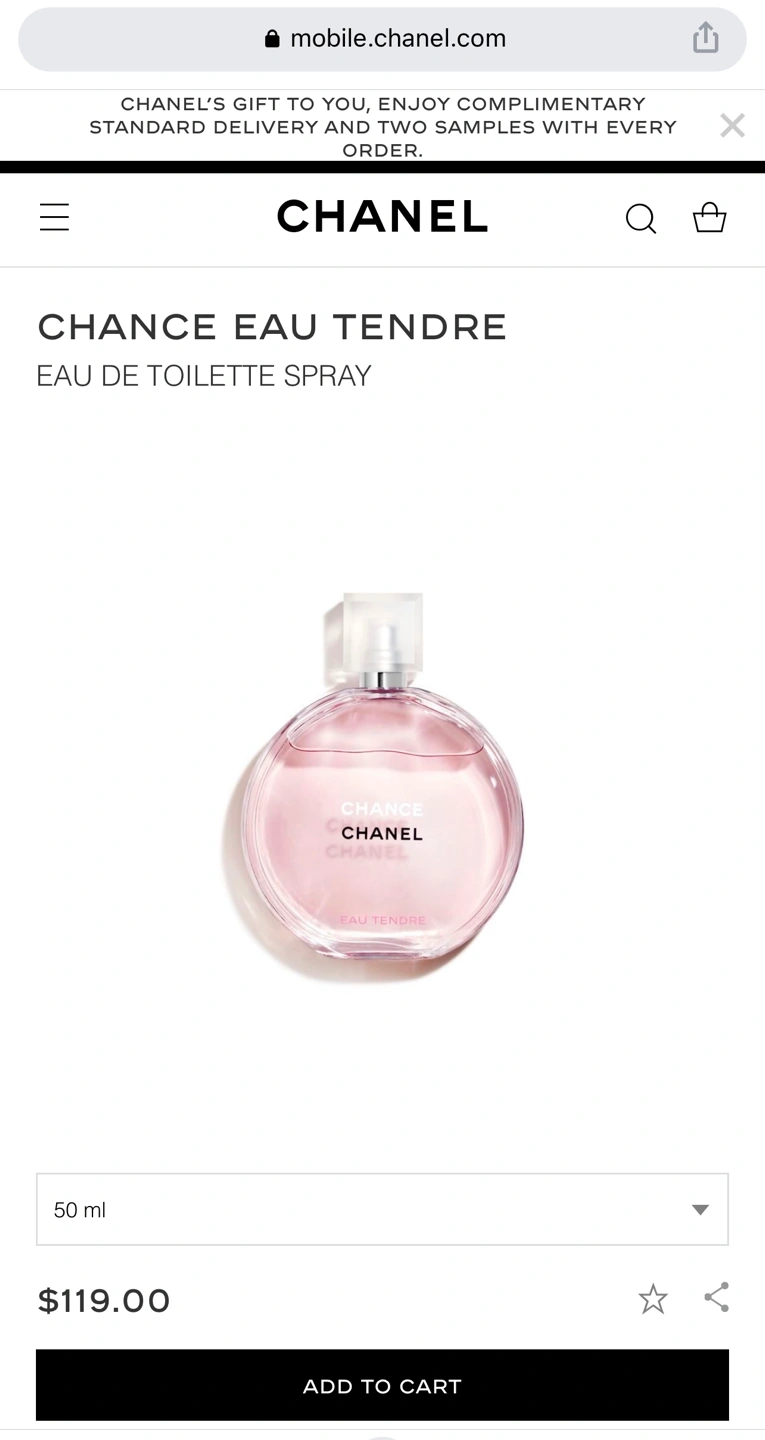The width and height of the screenshot is (765, 1440).
Task: Expand the 50 ml size dropdown
Action: (x=382, y=1210)
